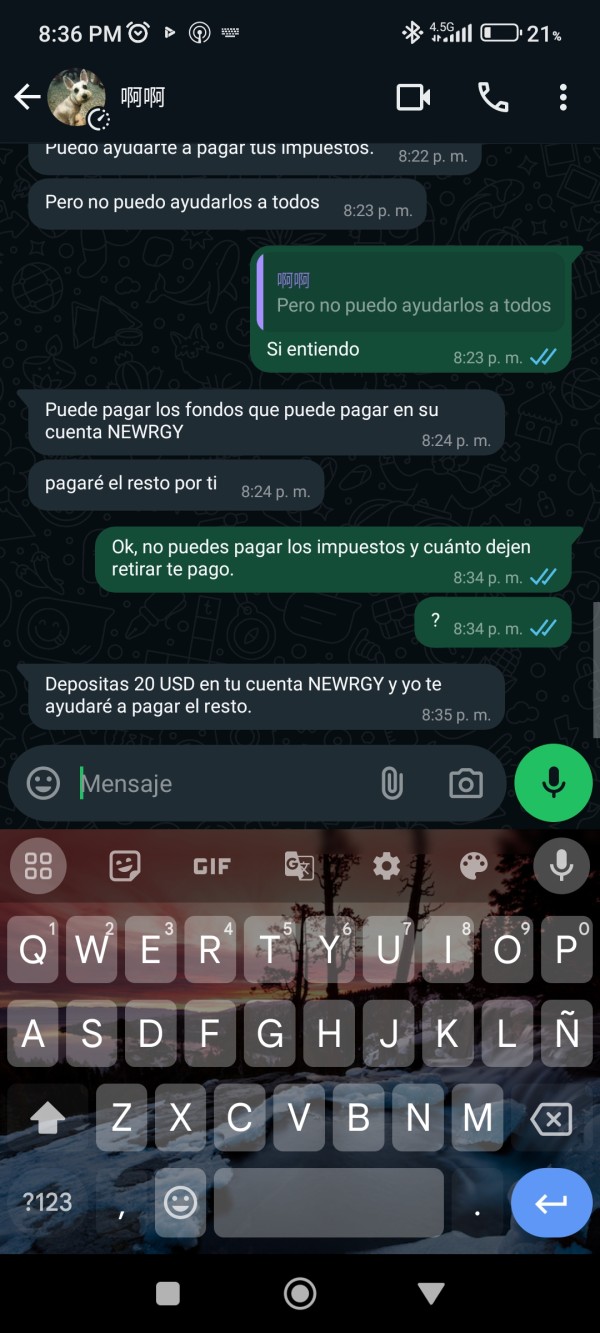Tap the backspace key
Screen dimensions: 600x1333
click(x=552, y=1119)
